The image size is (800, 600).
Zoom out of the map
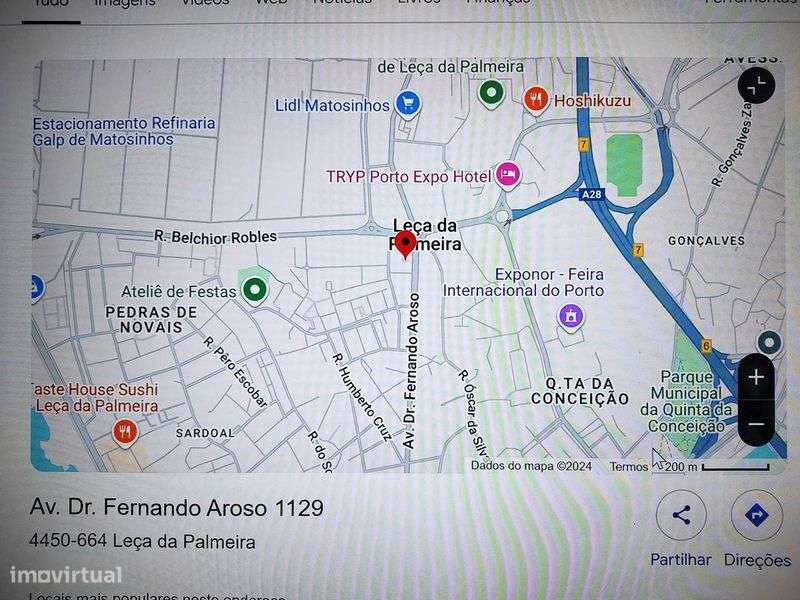[756, 424]
